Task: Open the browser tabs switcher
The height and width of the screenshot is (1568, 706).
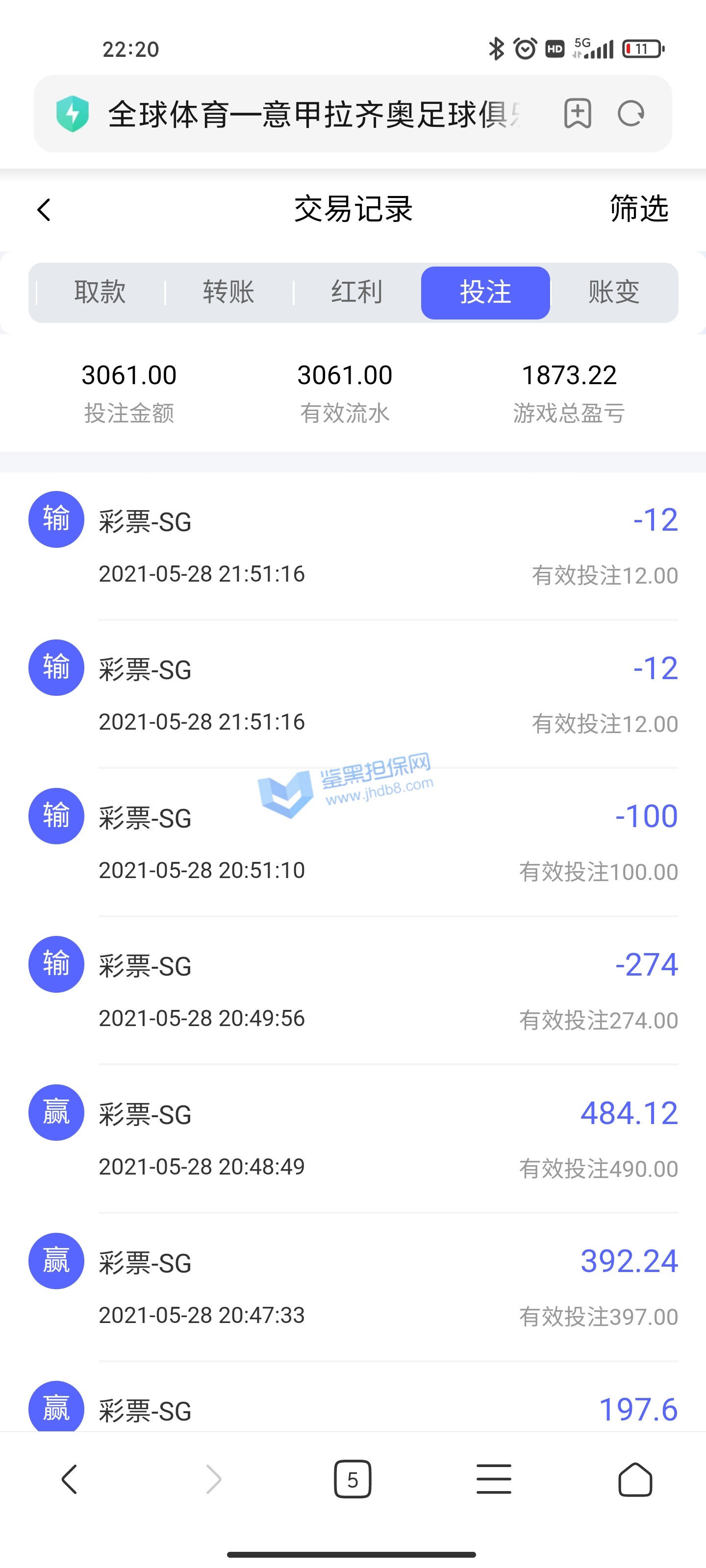Action: tap(352, 1479)
